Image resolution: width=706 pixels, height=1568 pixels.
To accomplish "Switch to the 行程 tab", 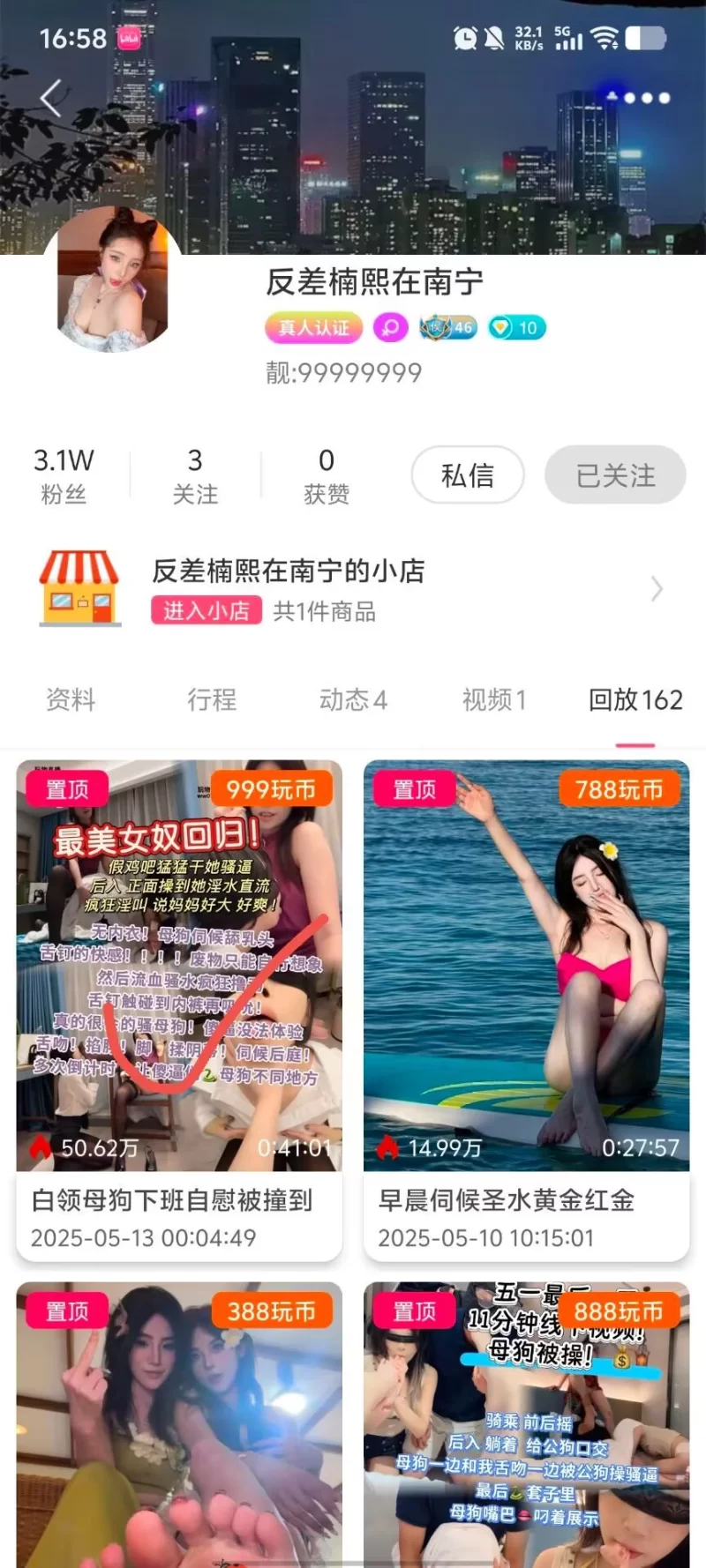I will click(212, 700).
